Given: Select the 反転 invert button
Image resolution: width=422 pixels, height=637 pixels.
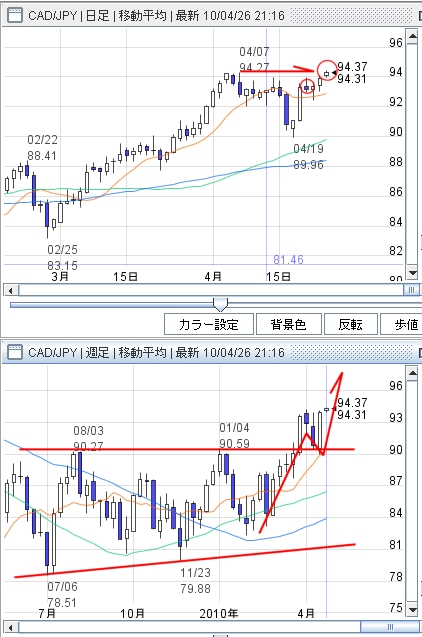Looking at the screenshot, I should click(x=351, y=324).
